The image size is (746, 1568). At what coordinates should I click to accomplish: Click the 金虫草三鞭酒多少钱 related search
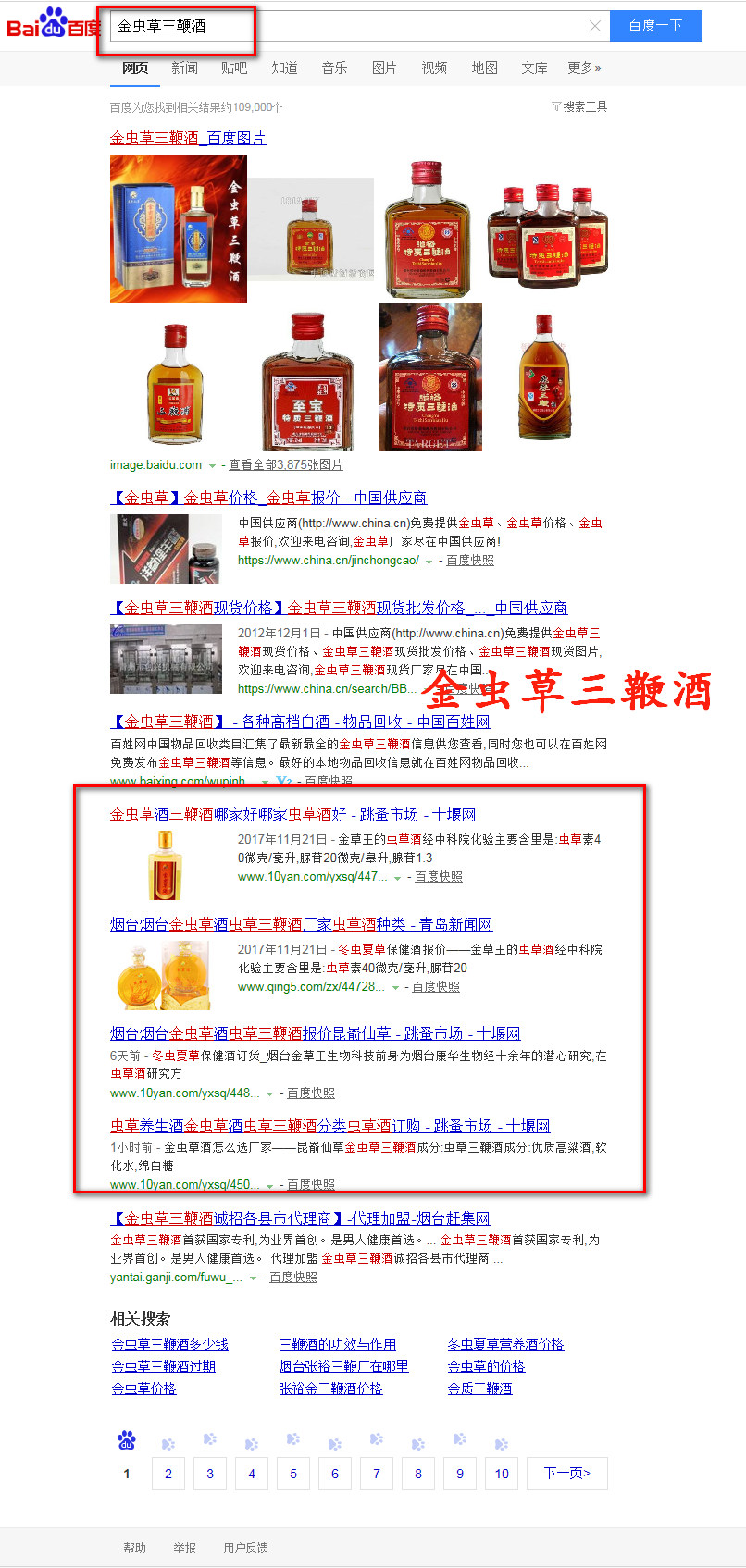click(169, 1344)
